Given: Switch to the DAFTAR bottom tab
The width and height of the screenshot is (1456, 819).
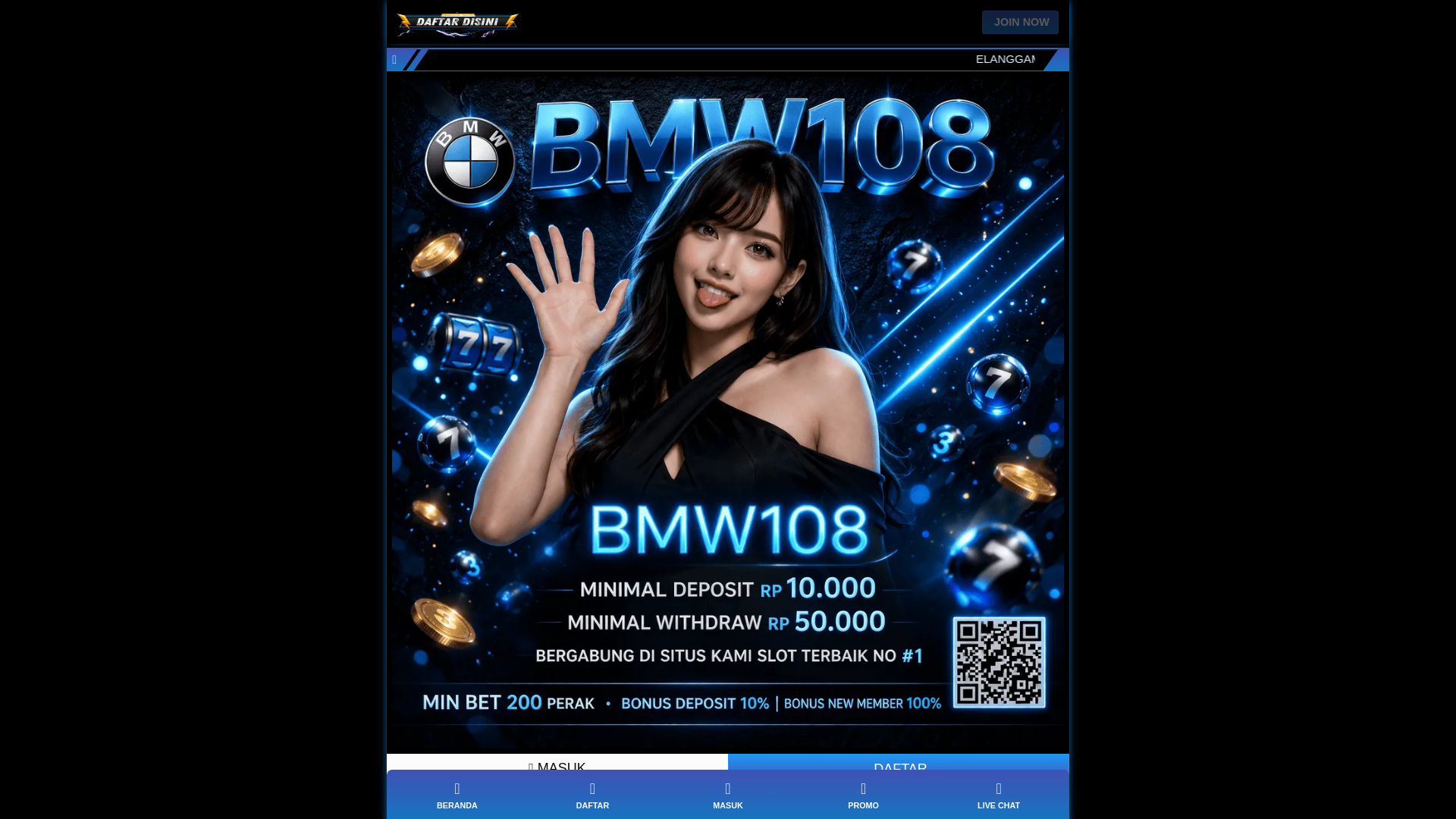Looking at the screenshot, I should pyautogui.click(x=592, y=795).
